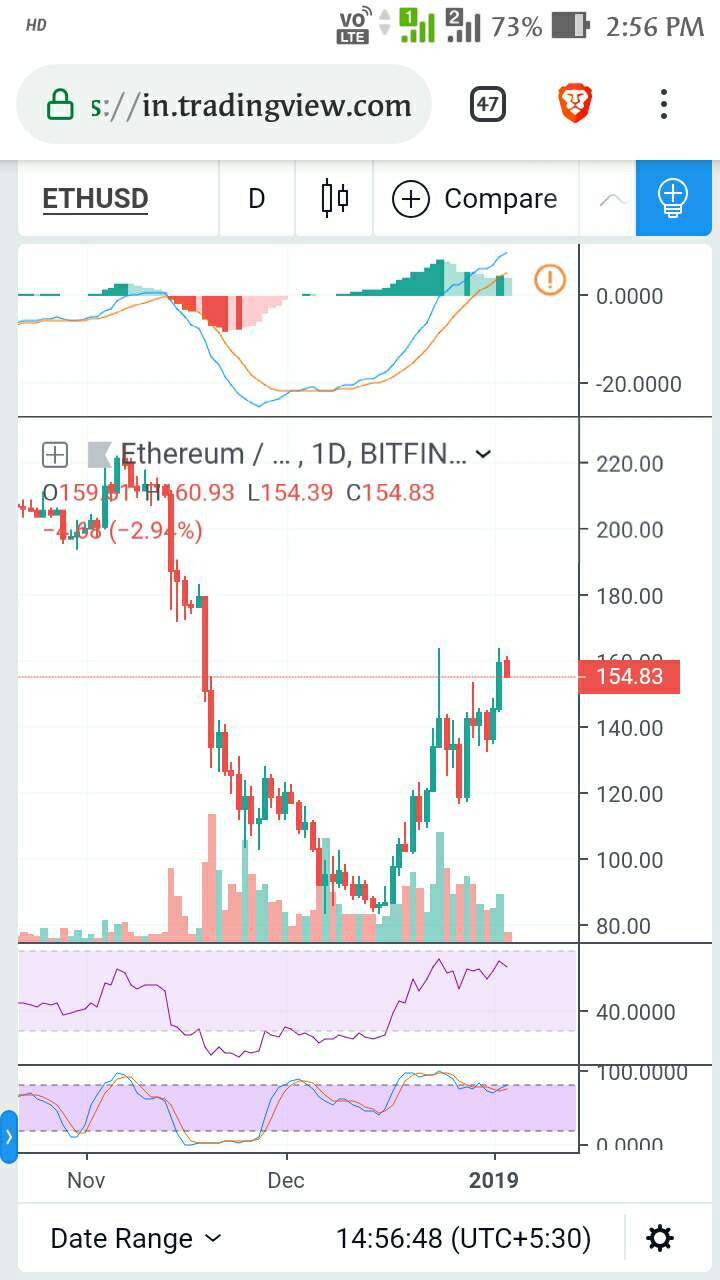The height and width of the screenshot is (1280, 720).
Task: Tap the toolbar's up-arrow next to Compare
Action: click(612, 200)
